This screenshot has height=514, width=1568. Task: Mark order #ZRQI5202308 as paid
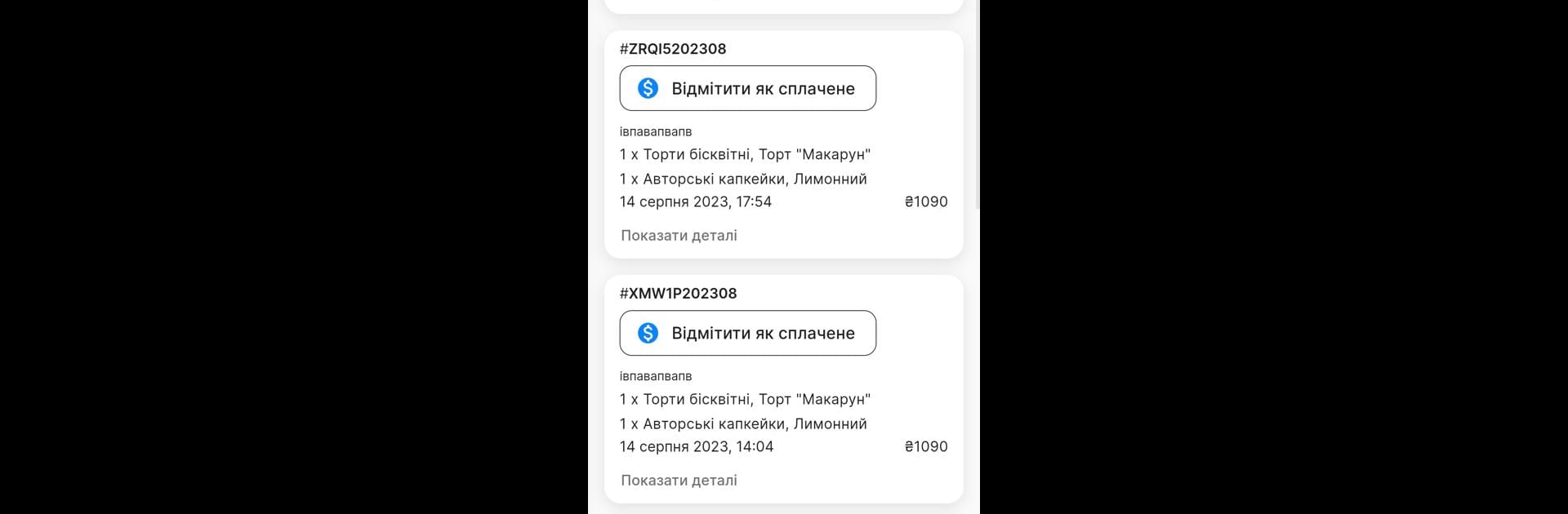747,88
